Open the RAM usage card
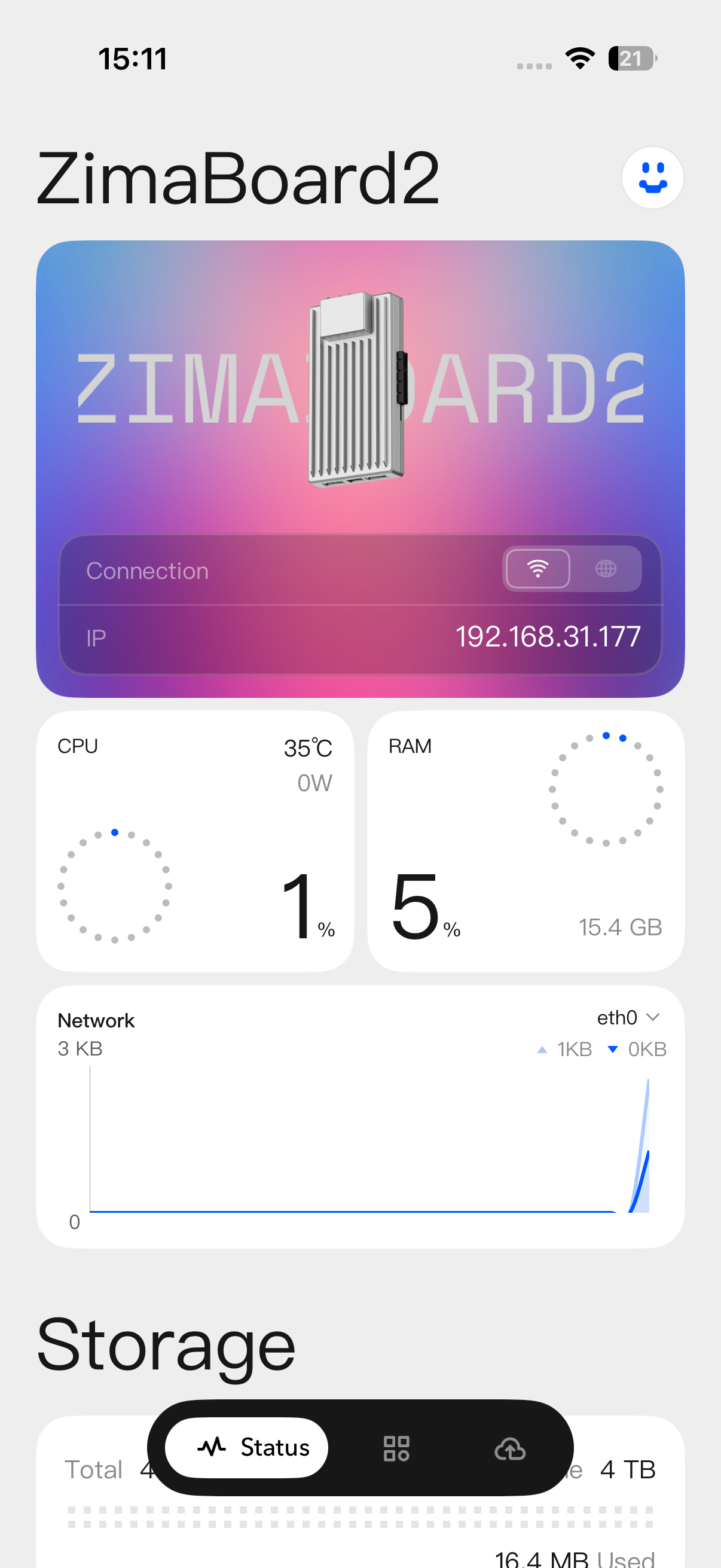Image resolution: width=721 pixels, height=1568 pixels. pos(526,841)
